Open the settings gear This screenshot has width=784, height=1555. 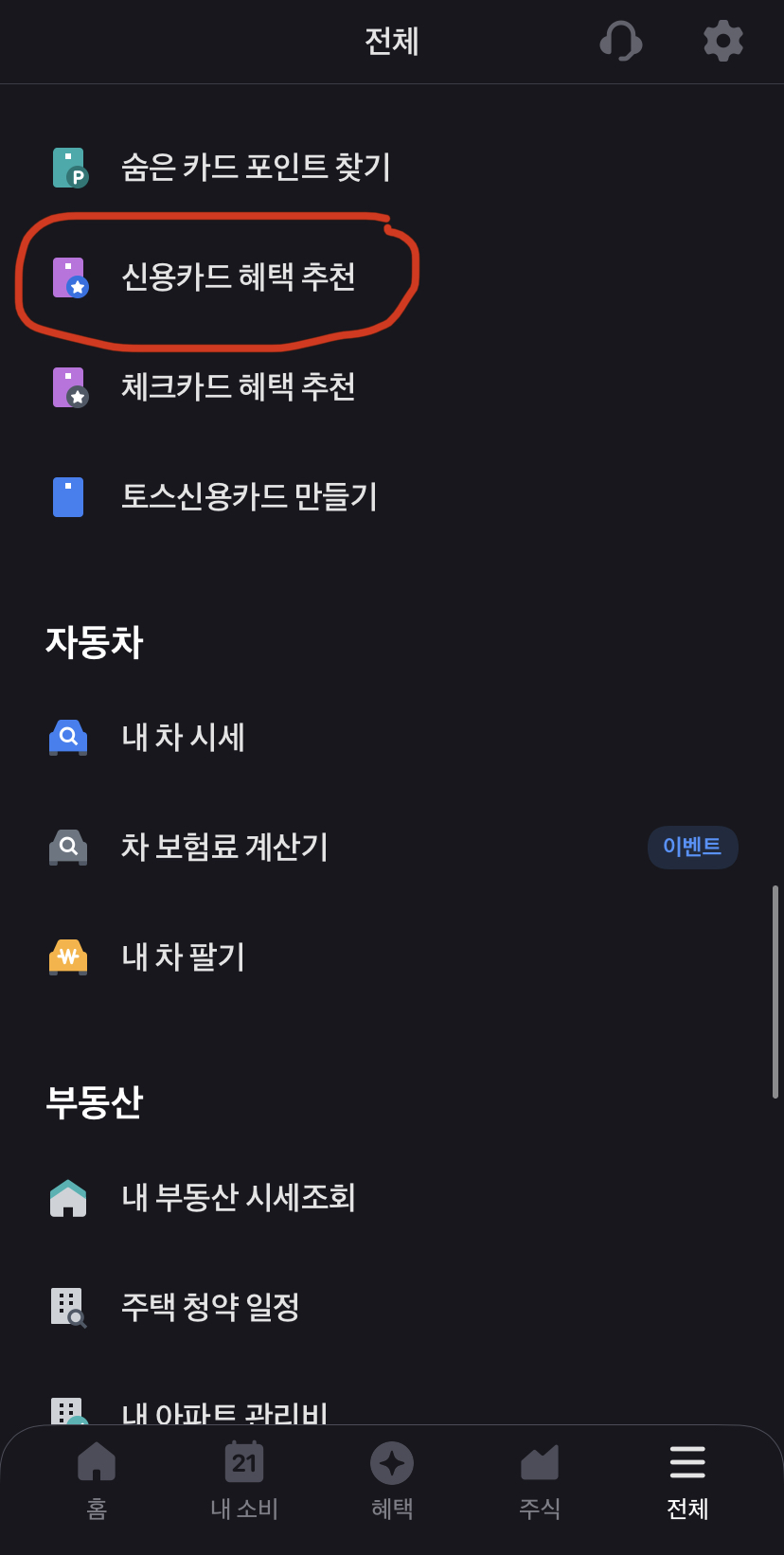point(723,42)
